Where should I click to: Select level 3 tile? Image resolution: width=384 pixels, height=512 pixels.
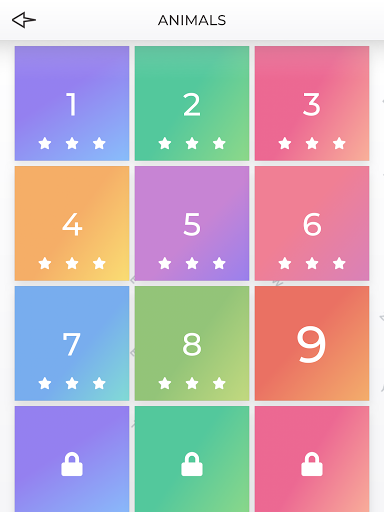tap(312, 103)
